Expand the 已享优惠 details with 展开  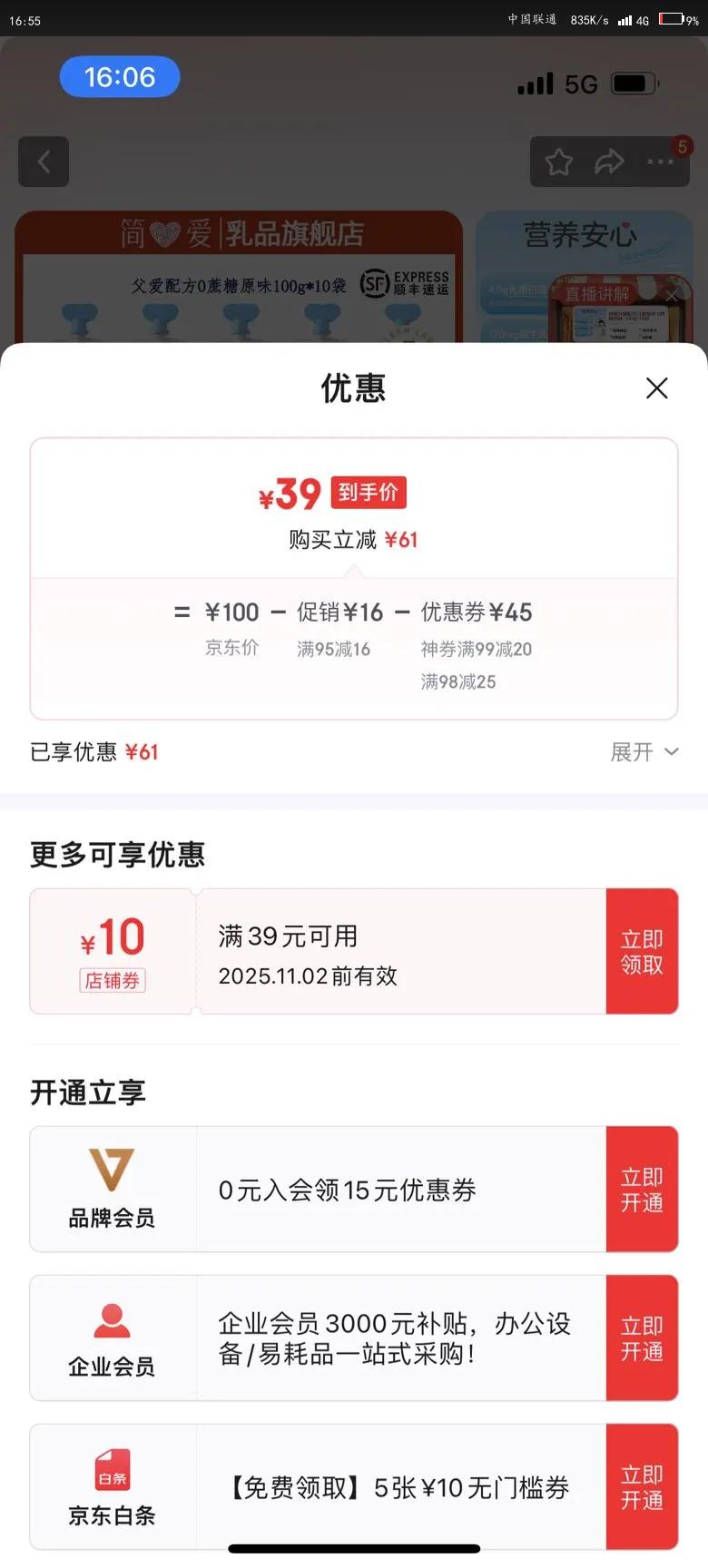tap(644, 751)
